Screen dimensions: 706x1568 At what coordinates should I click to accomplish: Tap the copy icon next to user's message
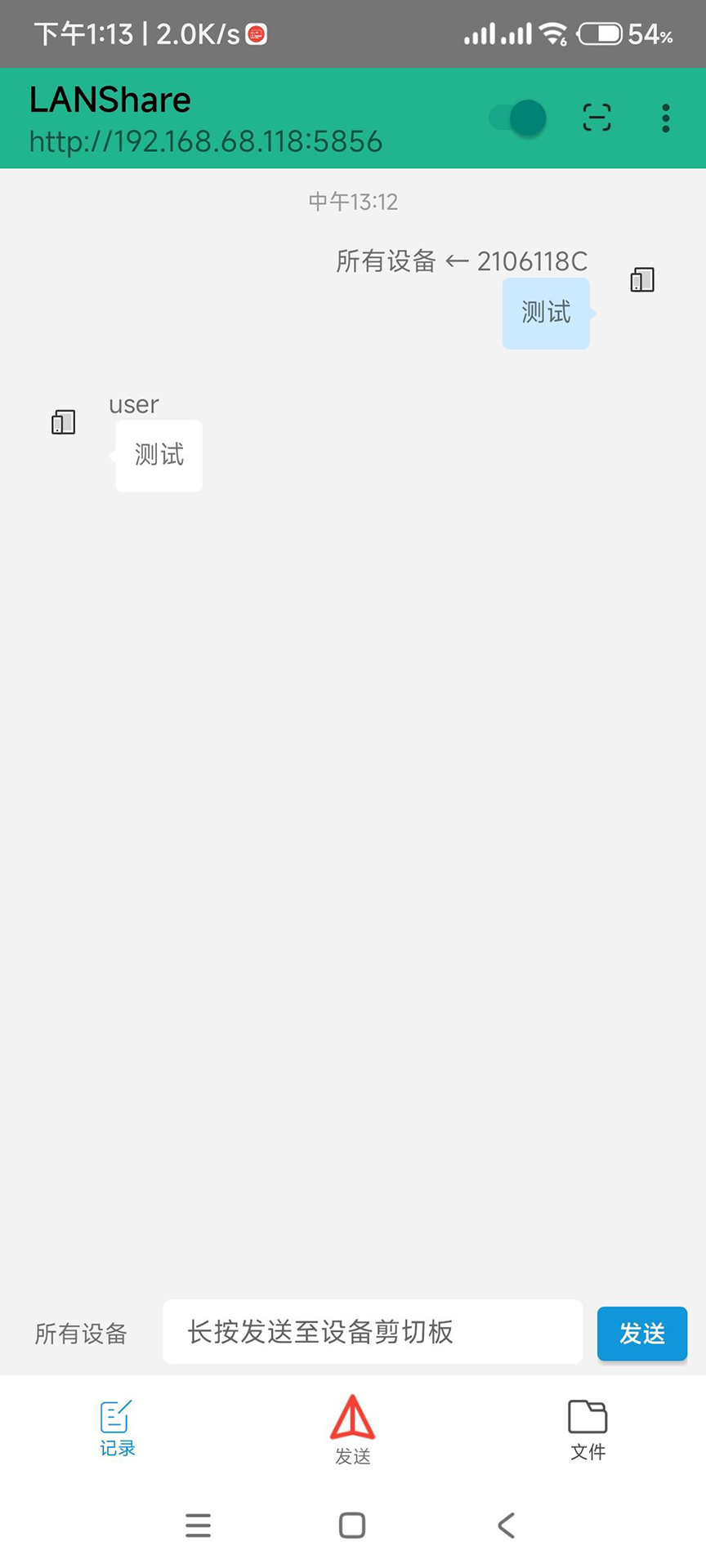pos(63,422)
